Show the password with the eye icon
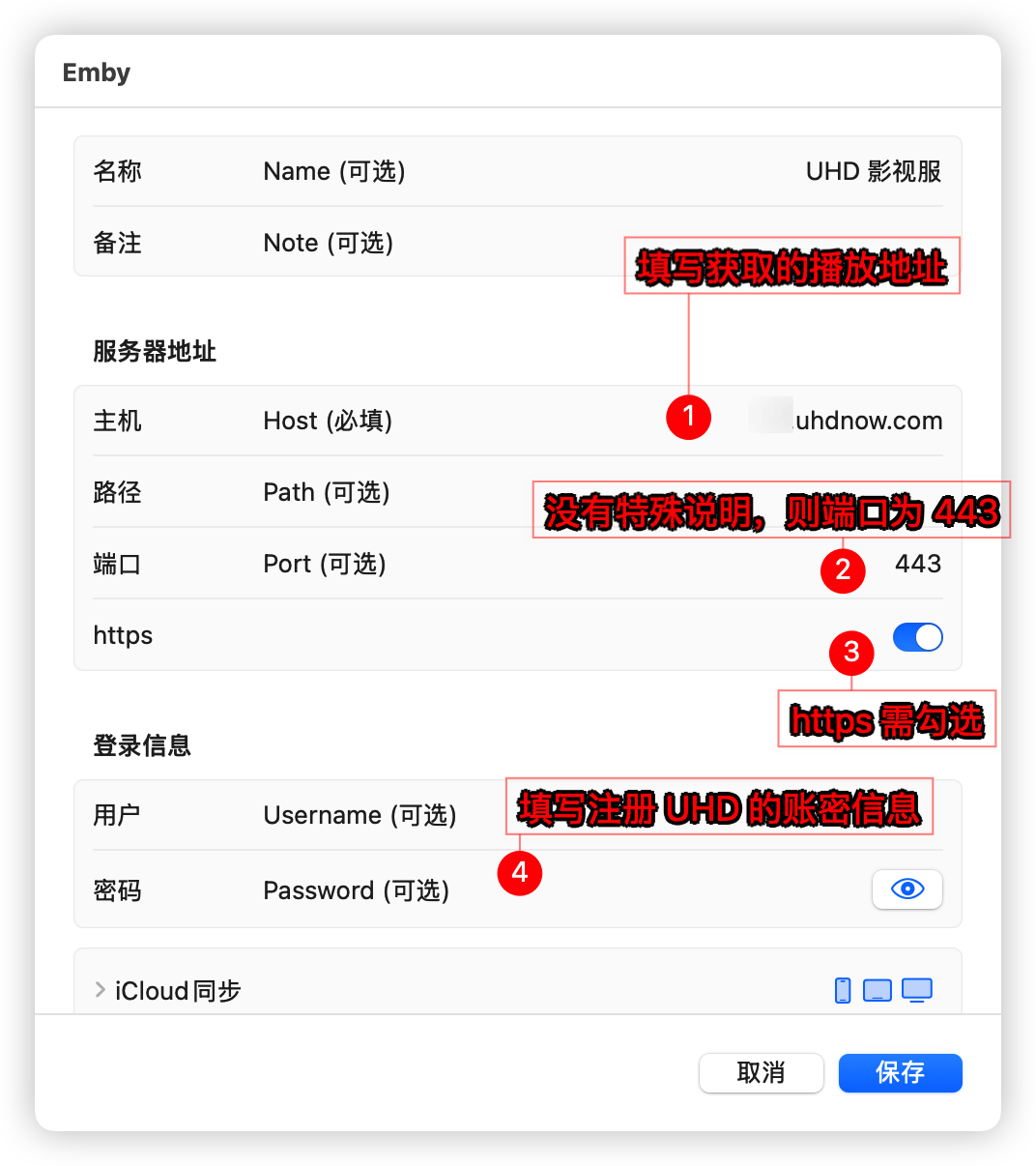This screenshot has height=1166, width=1036. pos(906,889)
